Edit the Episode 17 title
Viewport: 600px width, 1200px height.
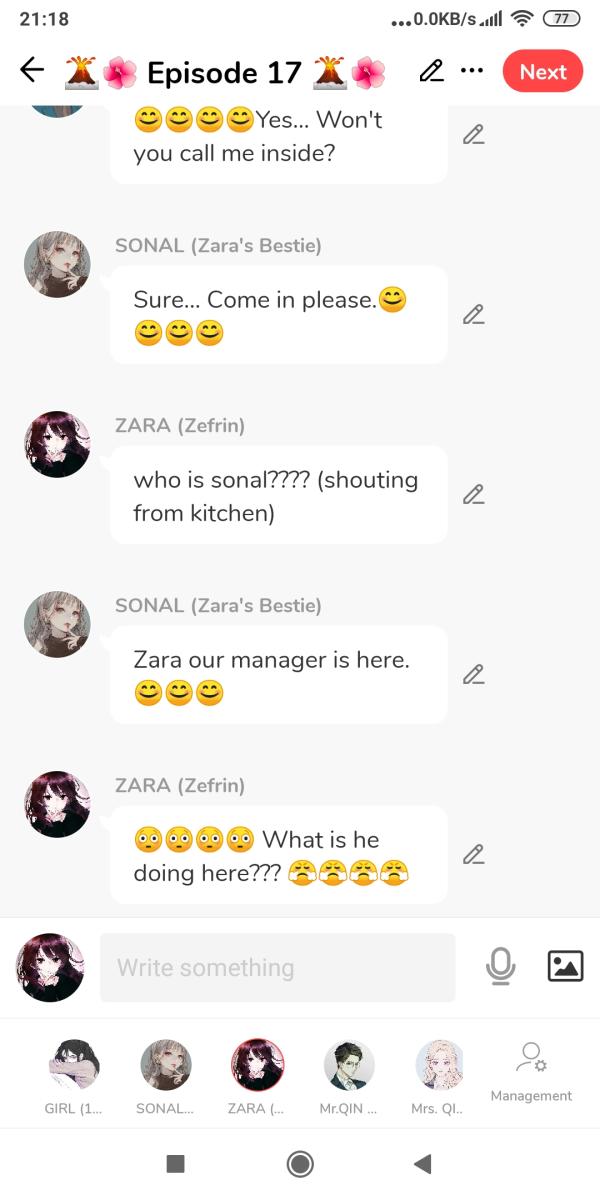(x=431, y=71)
